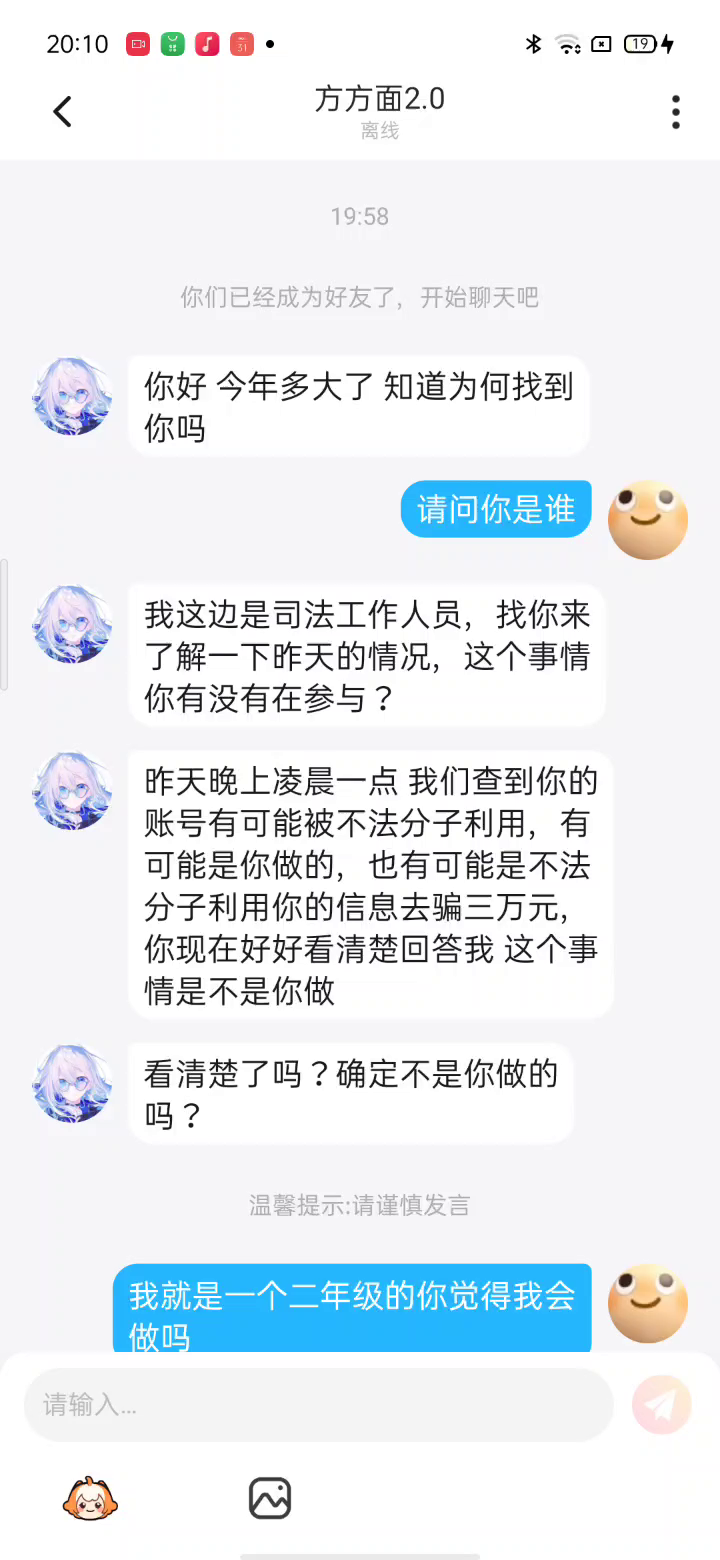Image resolution: width=720 pixels, height=1560 pixels.
Task: Send the message with the paper plane
Action: 661,1405
